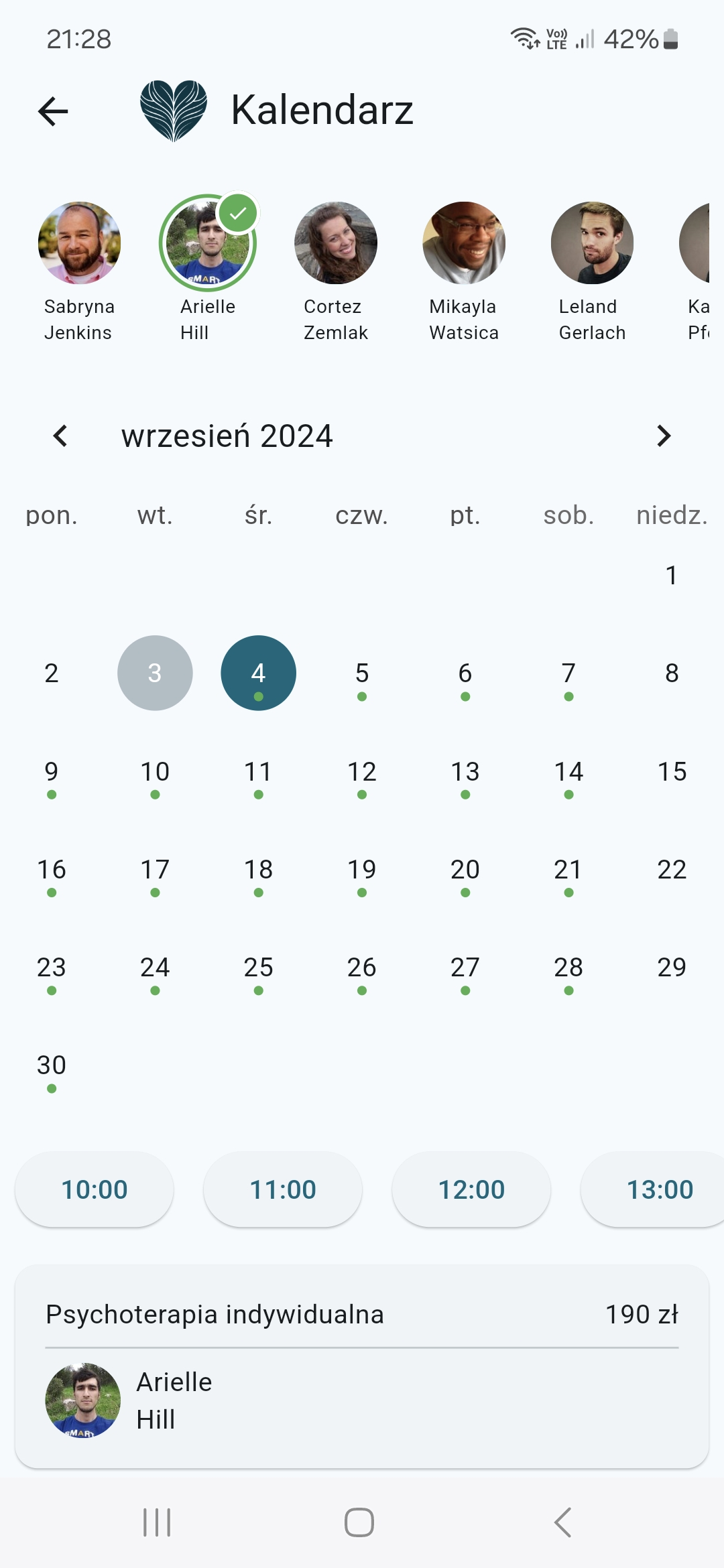Deselect the highlighted day 4

pyautogui.click(x=258, y=673)
